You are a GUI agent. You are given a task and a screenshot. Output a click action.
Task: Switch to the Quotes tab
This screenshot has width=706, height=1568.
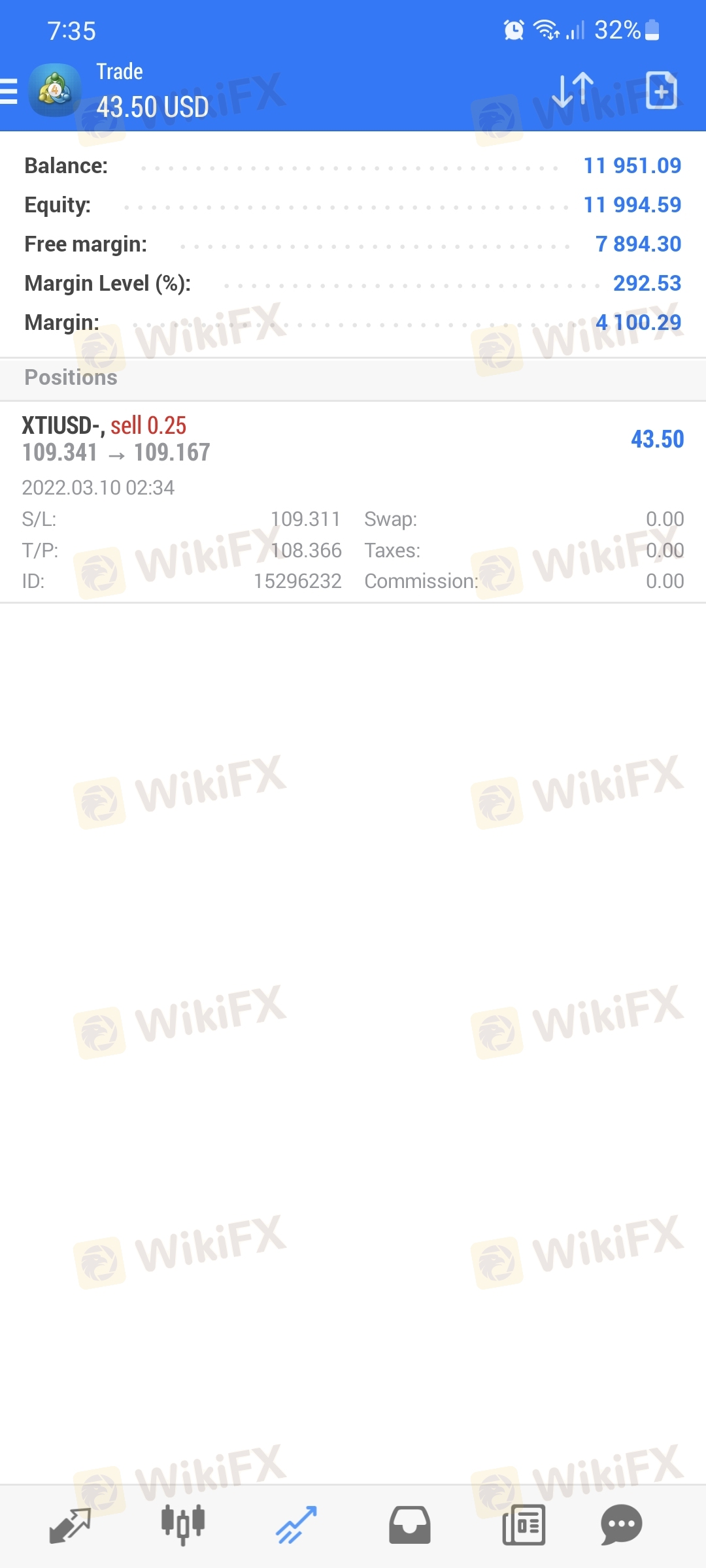70,1526
